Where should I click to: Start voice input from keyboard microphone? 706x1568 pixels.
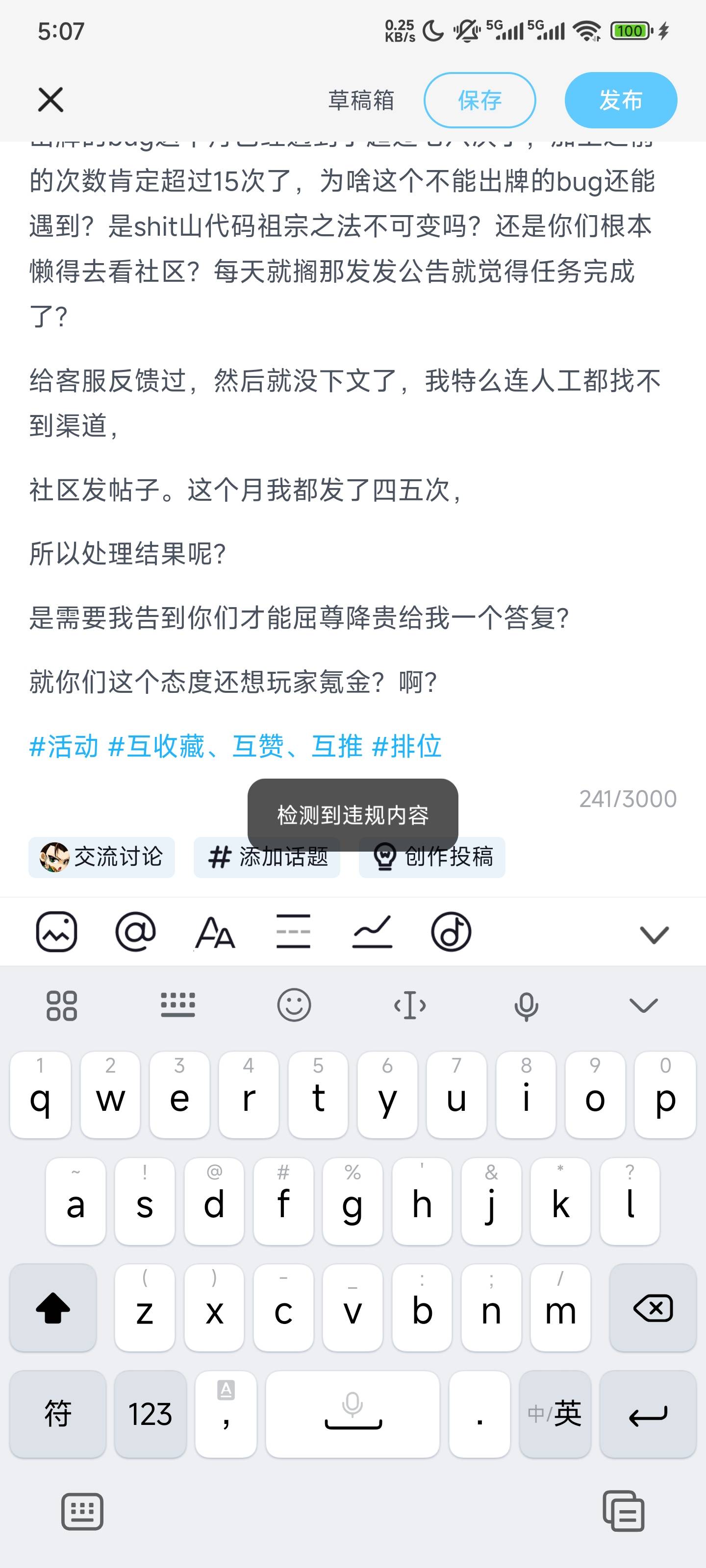coord(526,1005)
